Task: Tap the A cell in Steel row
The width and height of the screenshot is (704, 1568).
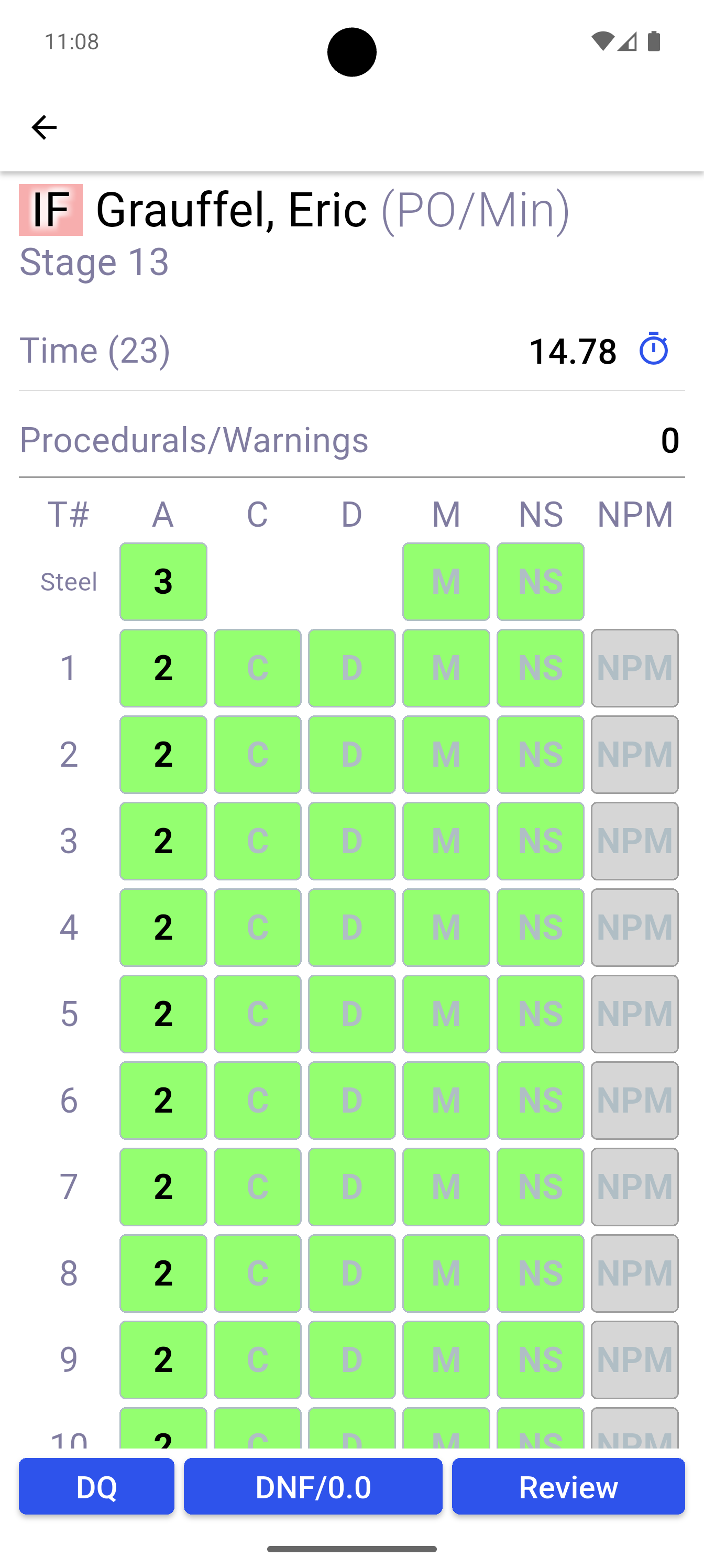Action: coord(163,581)
